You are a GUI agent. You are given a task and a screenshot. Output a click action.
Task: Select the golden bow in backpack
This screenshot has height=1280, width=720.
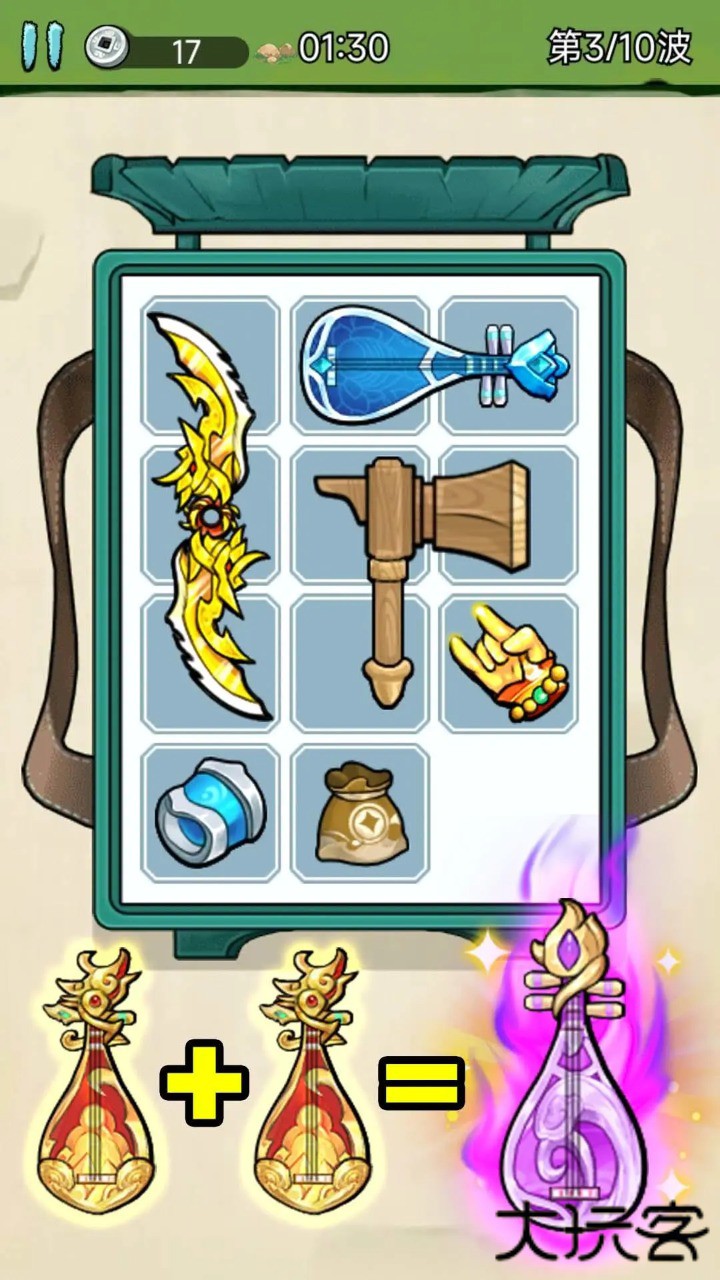pyautogui.click(x=208, y=515)
